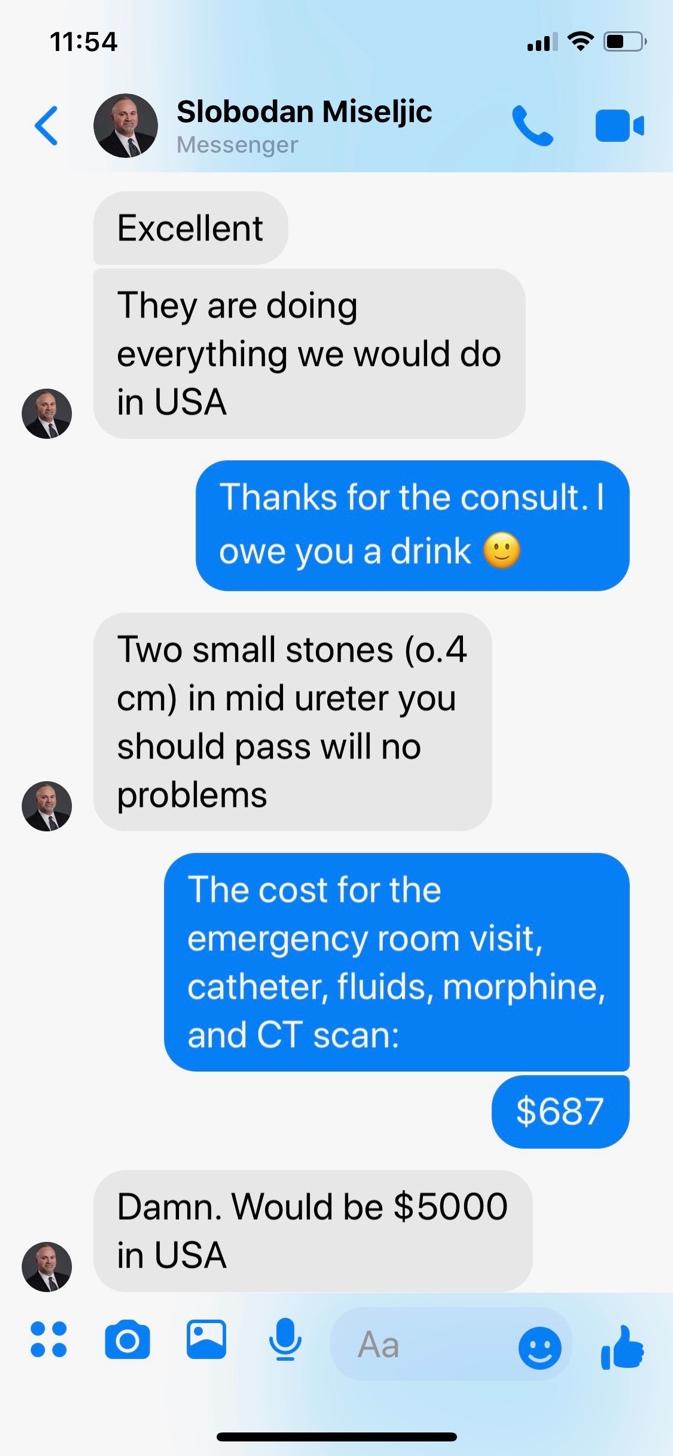Open the more options grid icon
Viewport: 673px width, 1456px height.
pyautogui.click(x=48, y=1339)
